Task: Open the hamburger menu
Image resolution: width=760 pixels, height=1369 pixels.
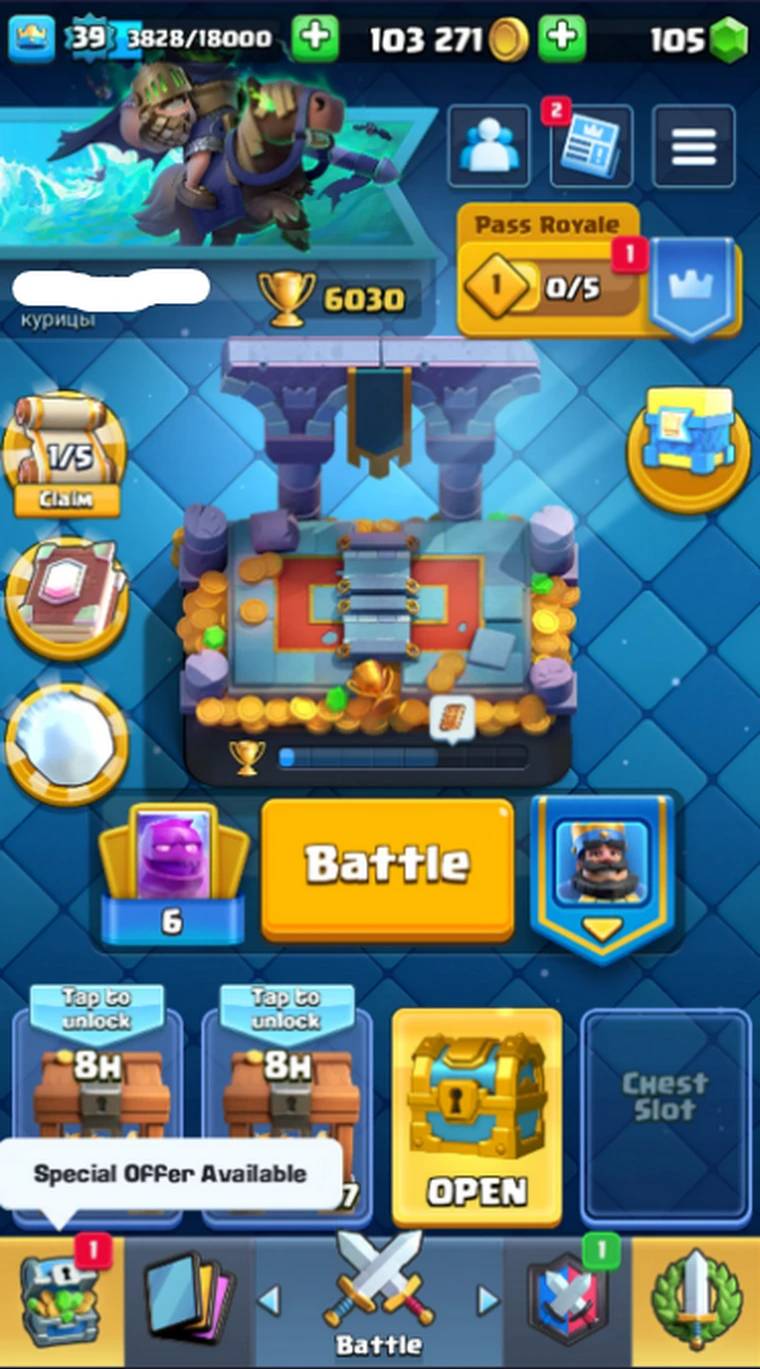Action: pos(694,146)
